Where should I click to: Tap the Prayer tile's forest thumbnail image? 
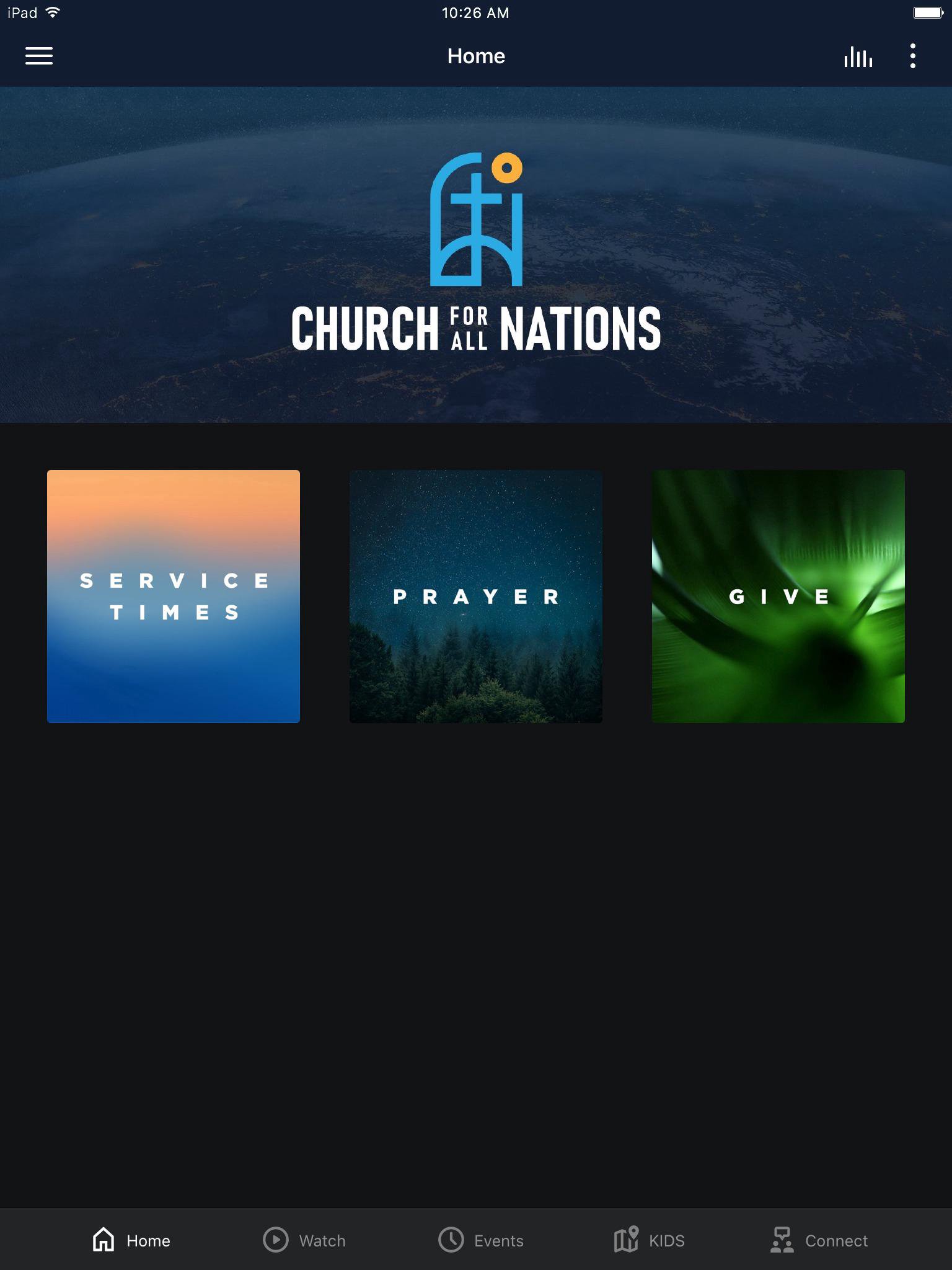point(475,682)
